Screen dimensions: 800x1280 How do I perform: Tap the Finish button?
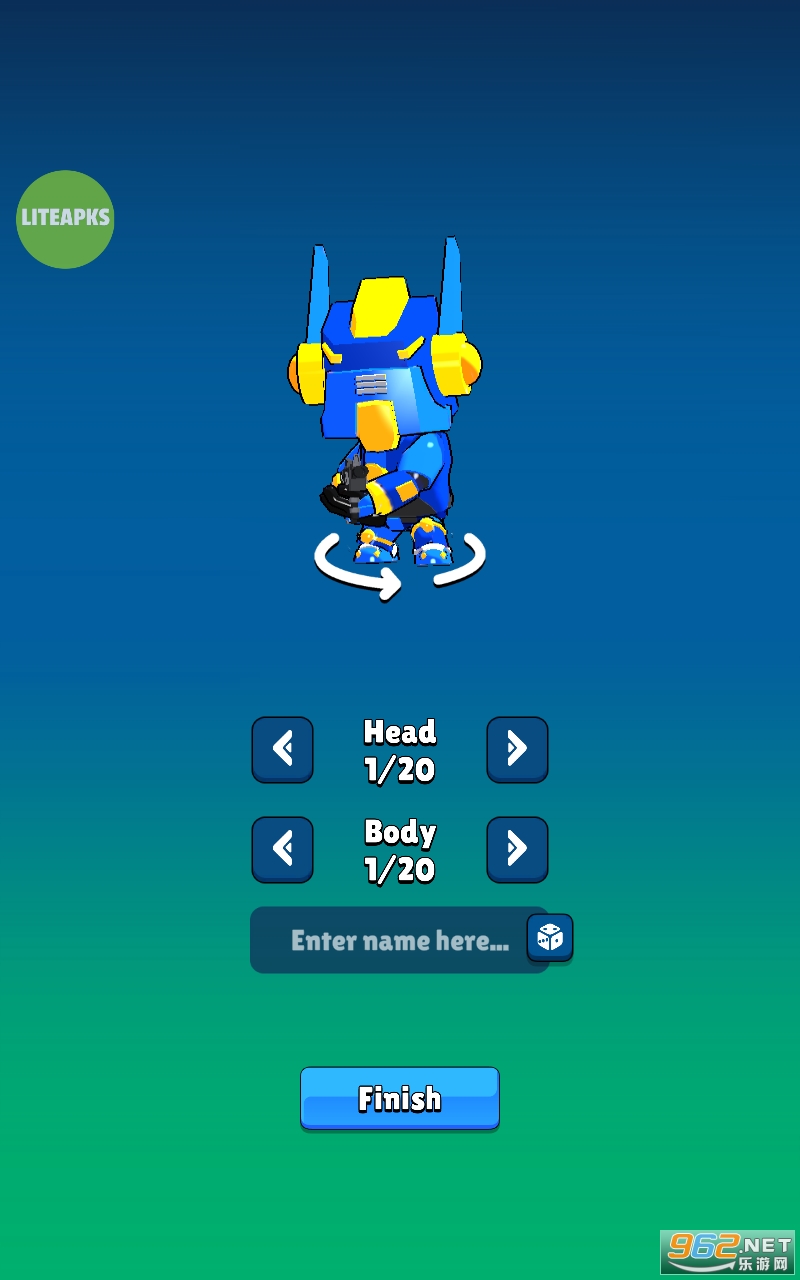coord(400,1098)
